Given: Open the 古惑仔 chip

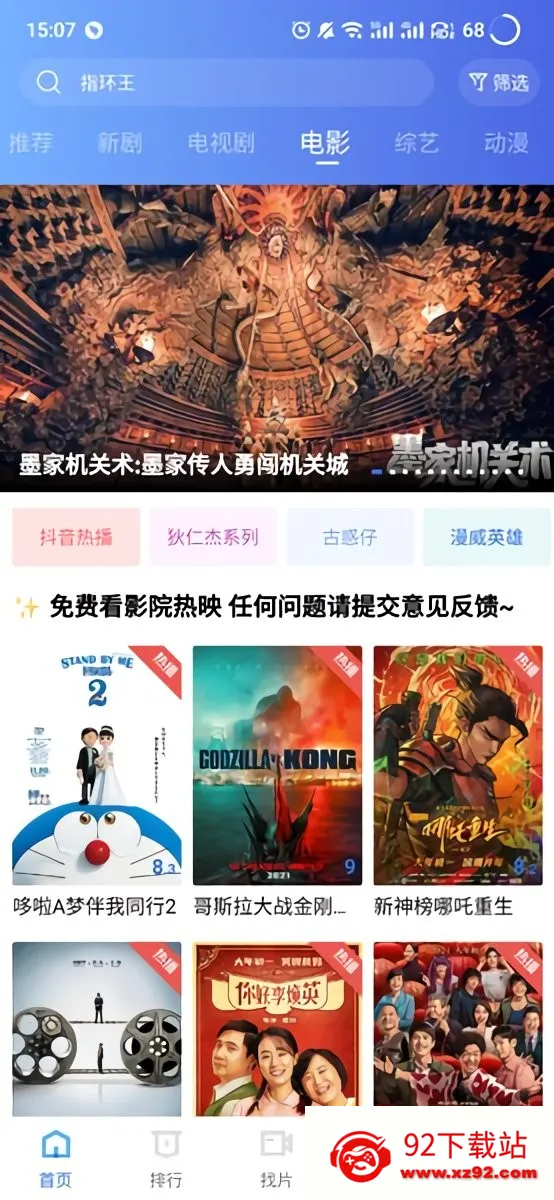Looking at the screenshot, I should pyautogui.click(x=350, y=537).
